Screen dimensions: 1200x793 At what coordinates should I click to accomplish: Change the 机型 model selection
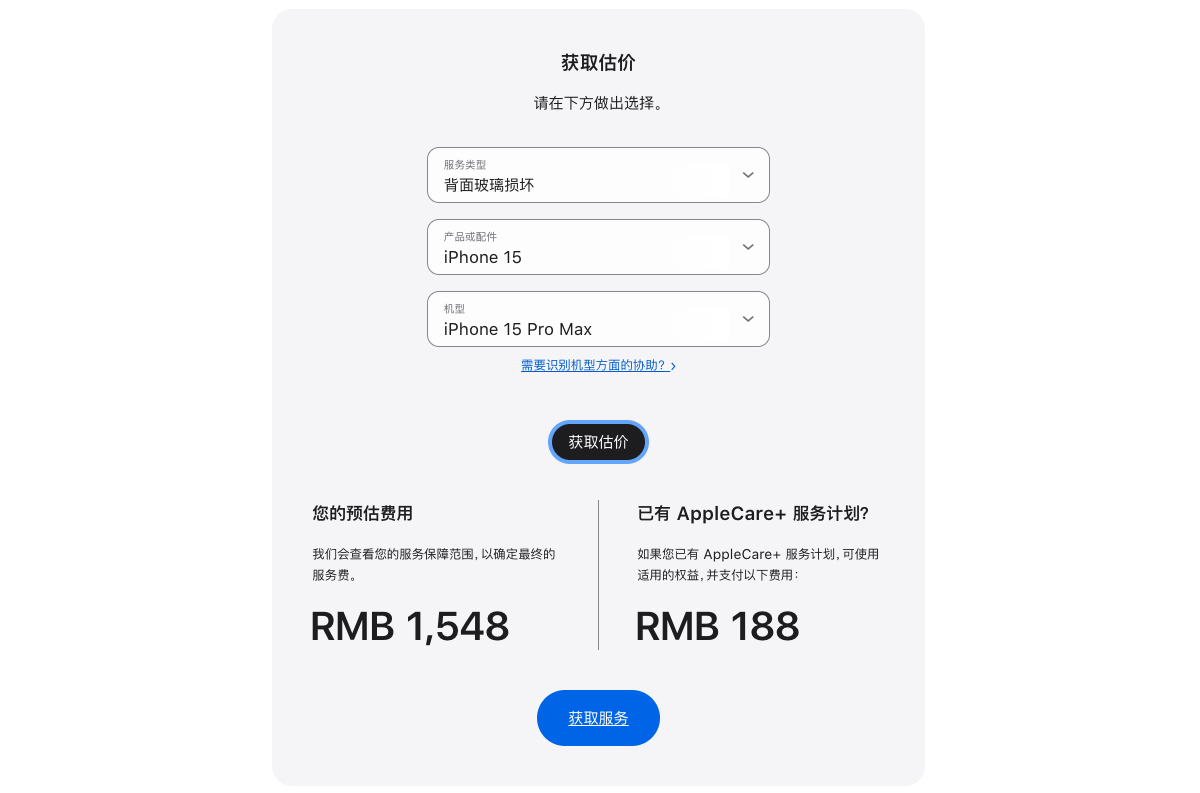point(597,319)
